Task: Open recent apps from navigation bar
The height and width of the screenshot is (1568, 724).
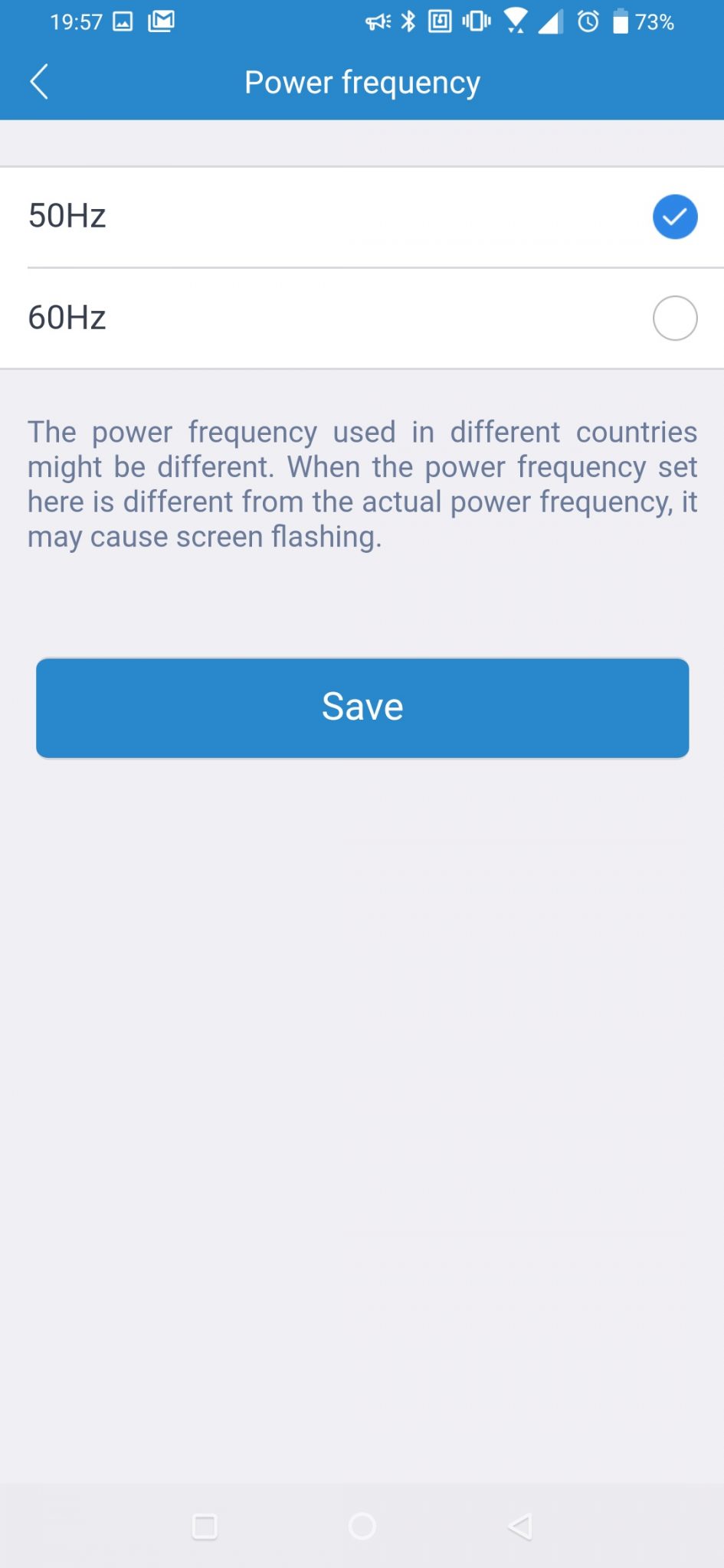Action: click(205, 1526)
